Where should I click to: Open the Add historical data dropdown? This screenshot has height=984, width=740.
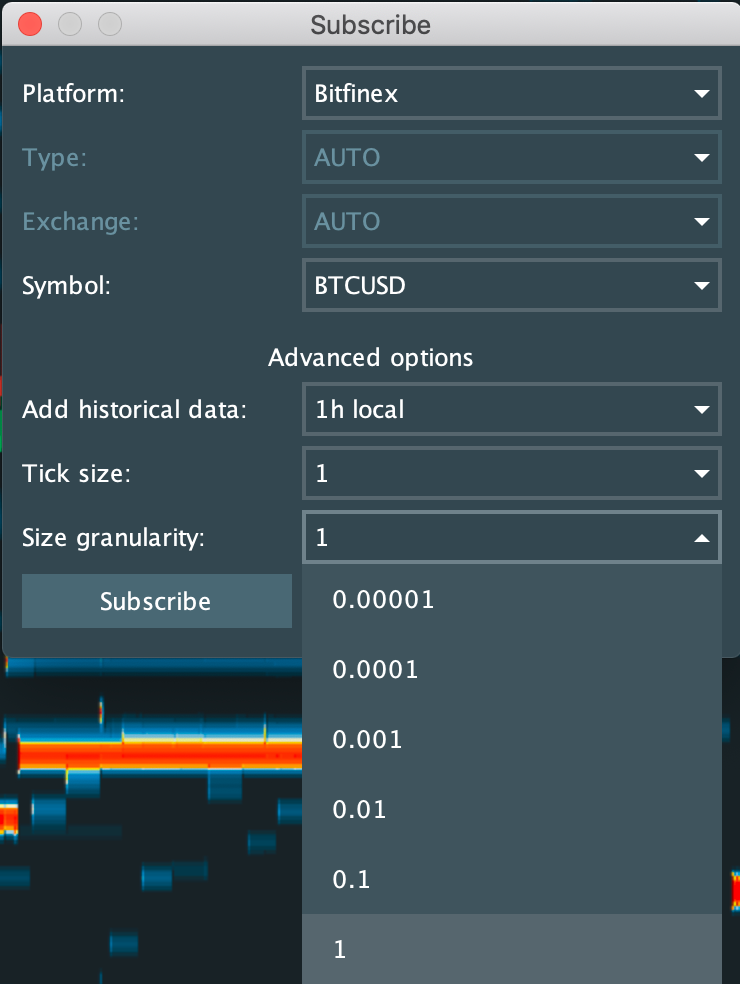511,409
